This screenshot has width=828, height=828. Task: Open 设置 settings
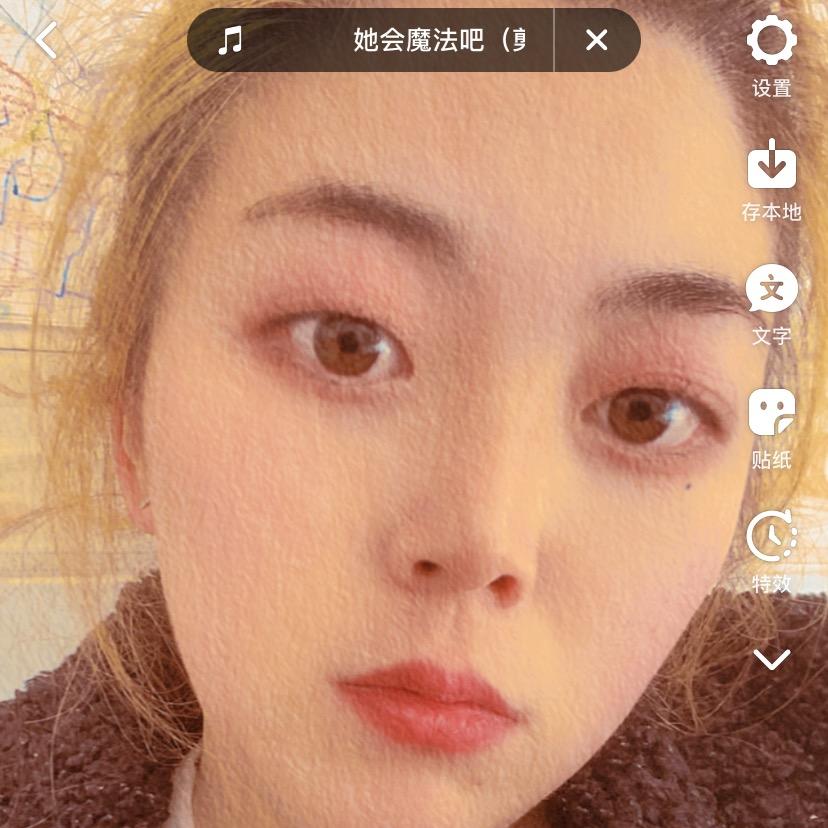771,55
